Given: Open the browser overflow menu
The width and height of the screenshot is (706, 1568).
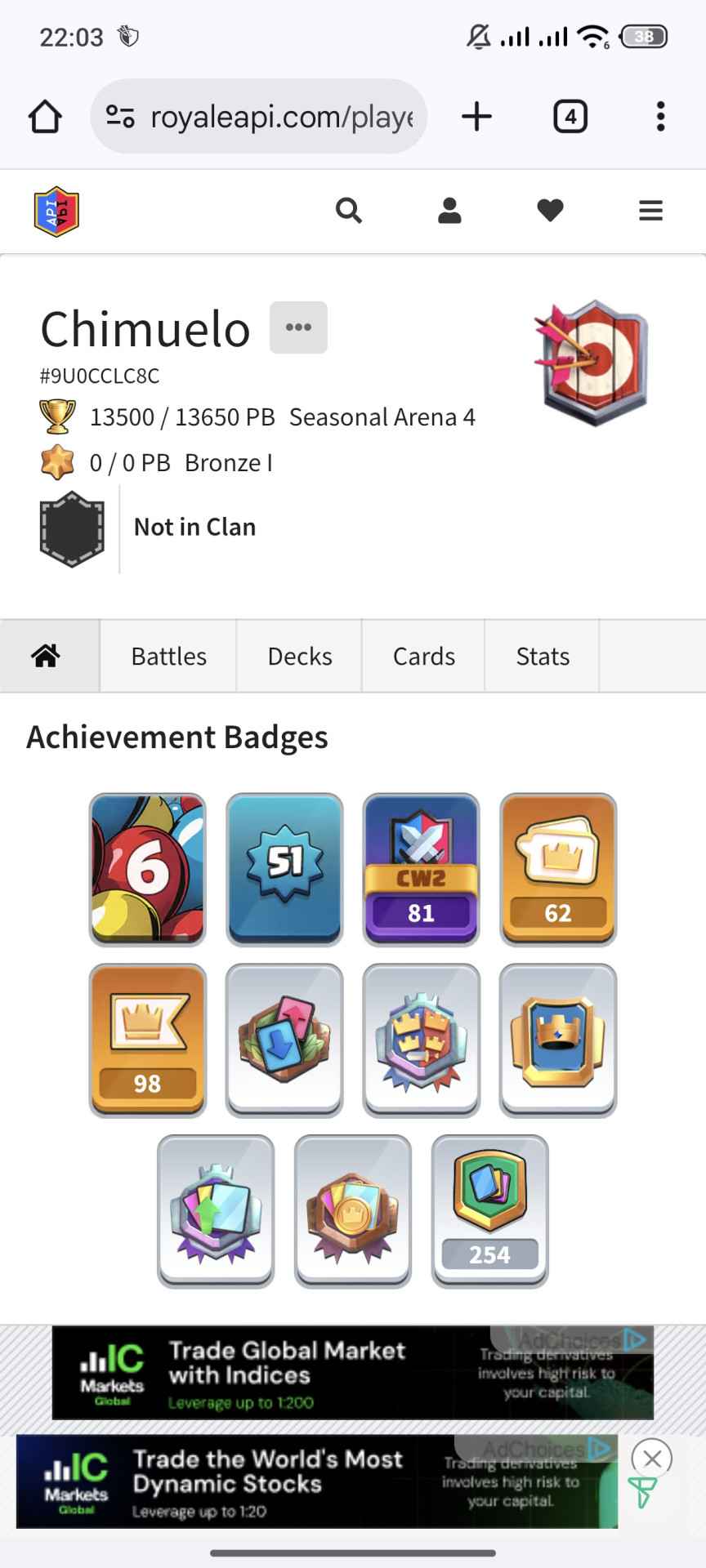Looking at the screenshot, I should [660, 117].
